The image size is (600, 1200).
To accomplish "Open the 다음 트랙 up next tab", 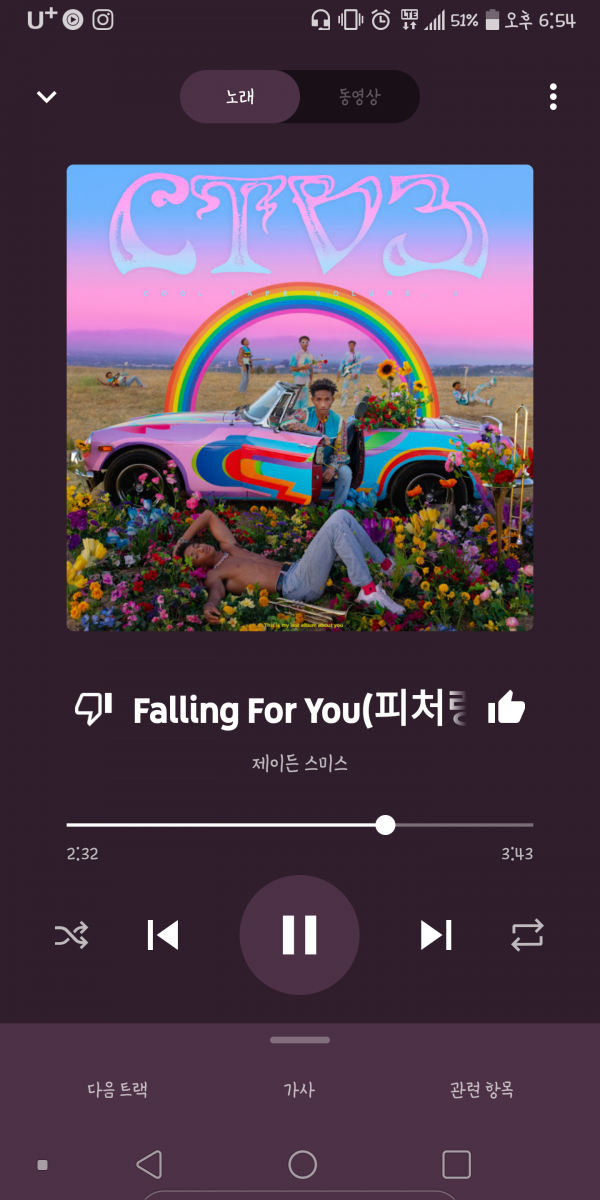I will 117,1090.
